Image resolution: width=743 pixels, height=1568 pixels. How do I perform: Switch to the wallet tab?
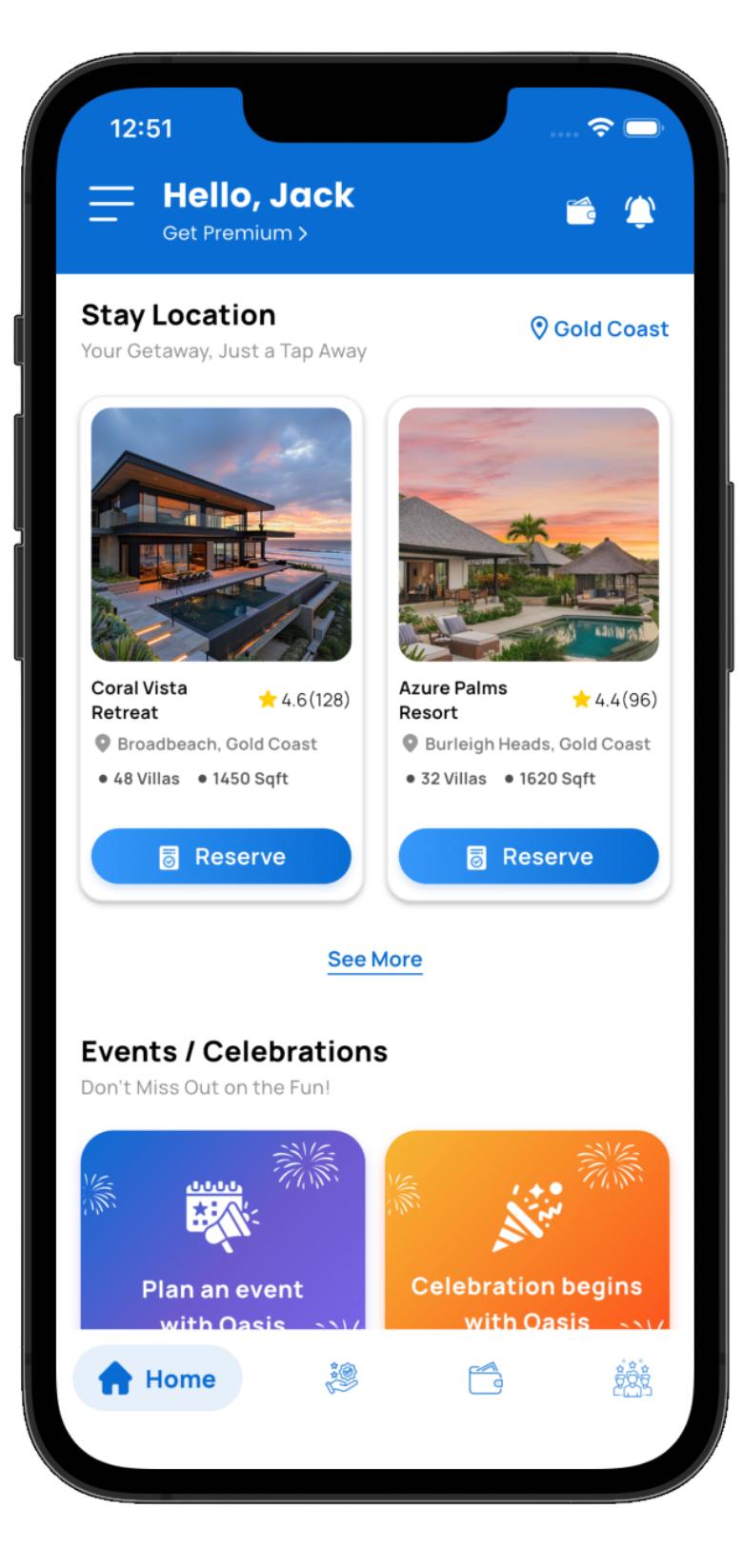[486, 1379]
